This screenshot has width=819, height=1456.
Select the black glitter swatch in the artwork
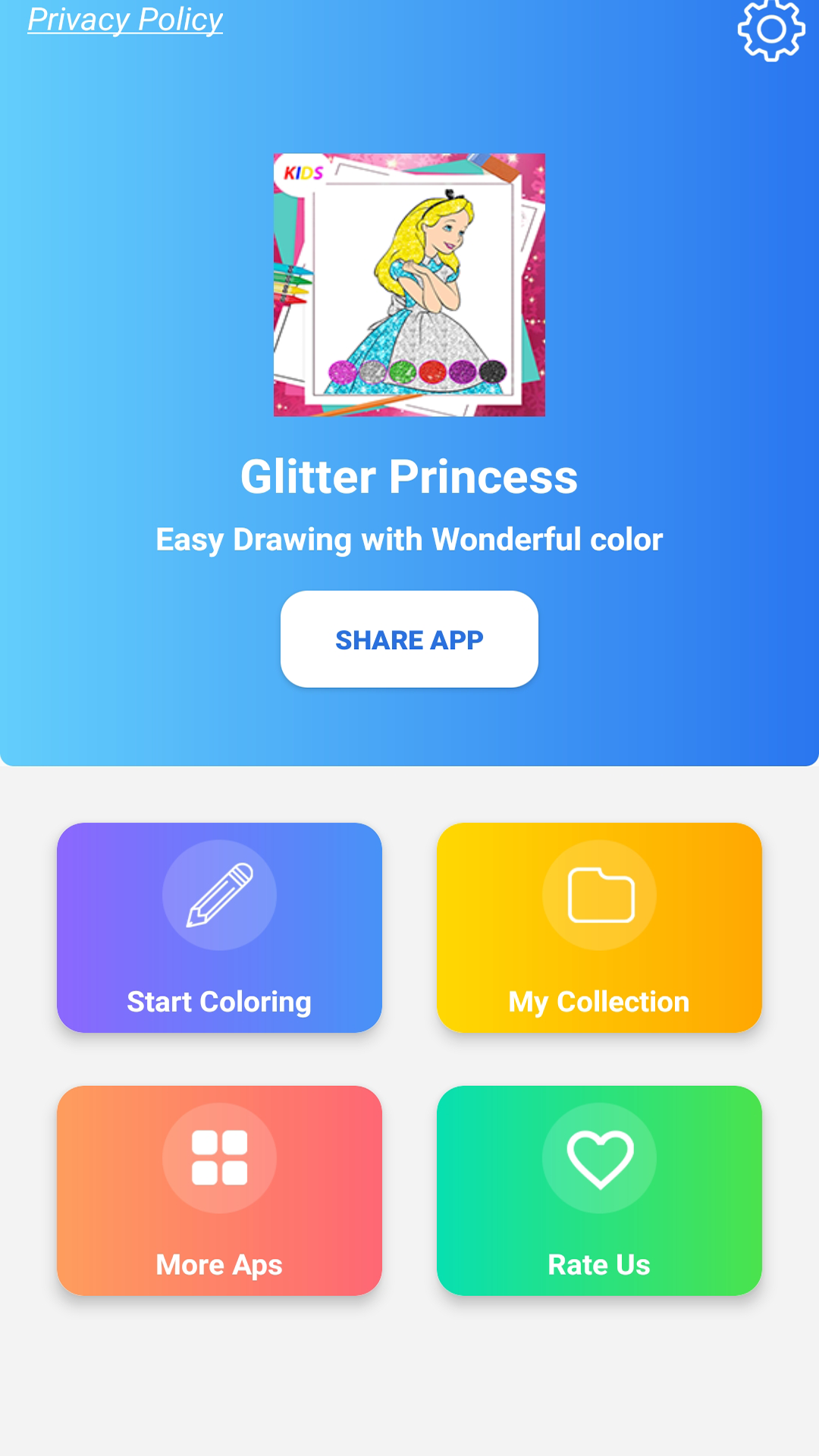[x=491, y=372]
